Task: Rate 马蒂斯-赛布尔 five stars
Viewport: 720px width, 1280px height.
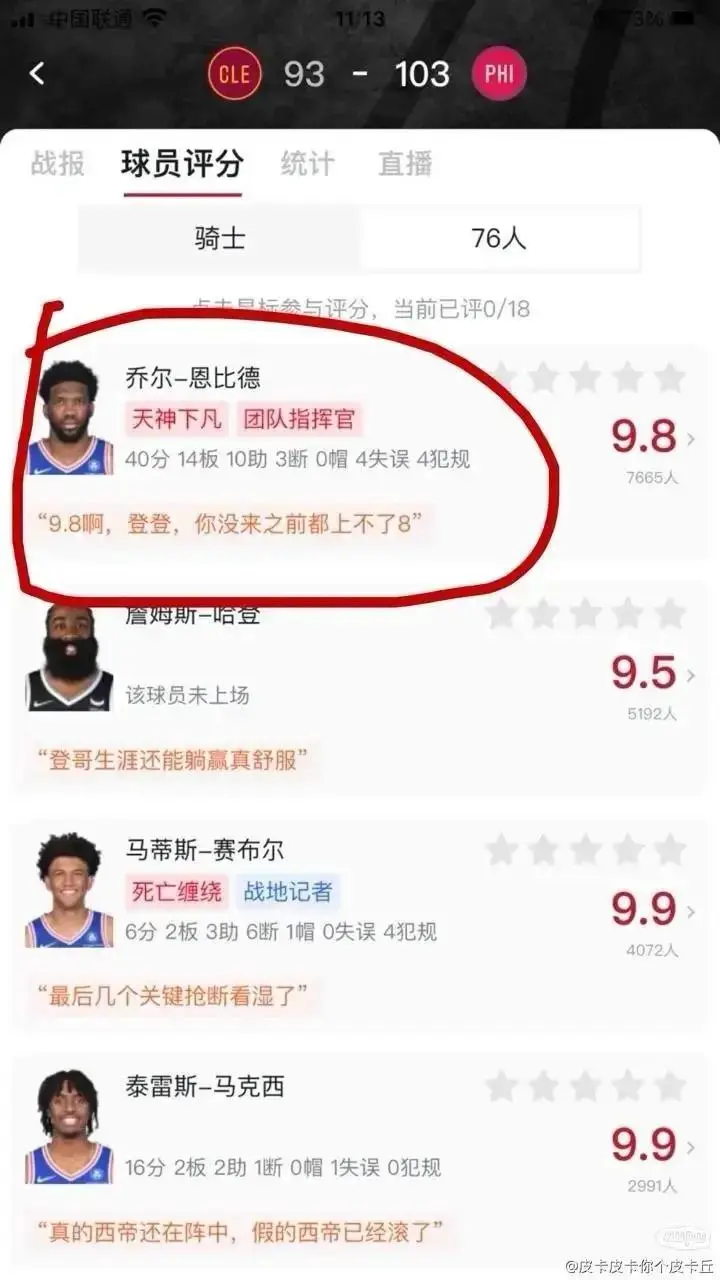Action: pyautogui.click(x=670, y=850)
